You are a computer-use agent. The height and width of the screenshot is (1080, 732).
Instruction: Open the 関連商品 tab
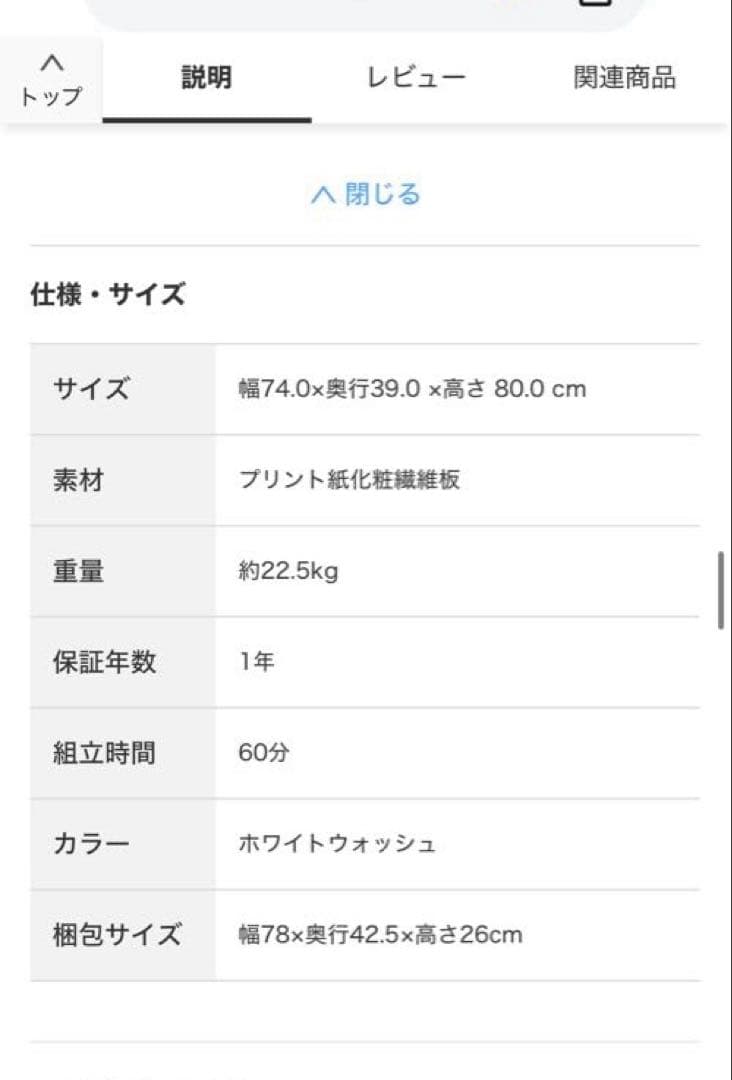pyautogui.click(x=624, y=79)
